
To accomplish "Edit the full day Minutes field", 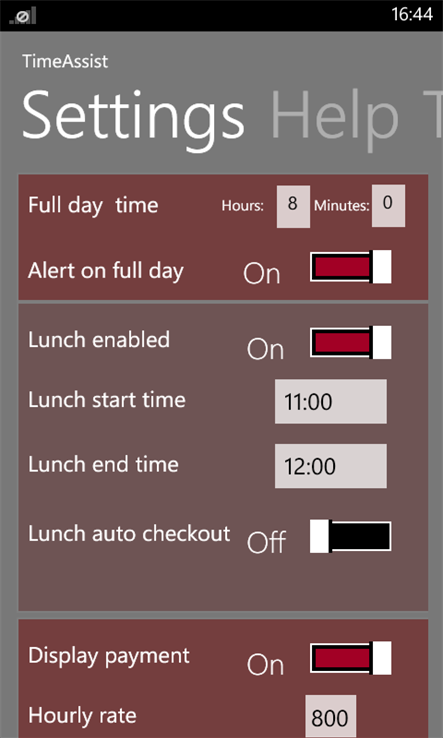I will pyautogui.click(x=388, y=206).
